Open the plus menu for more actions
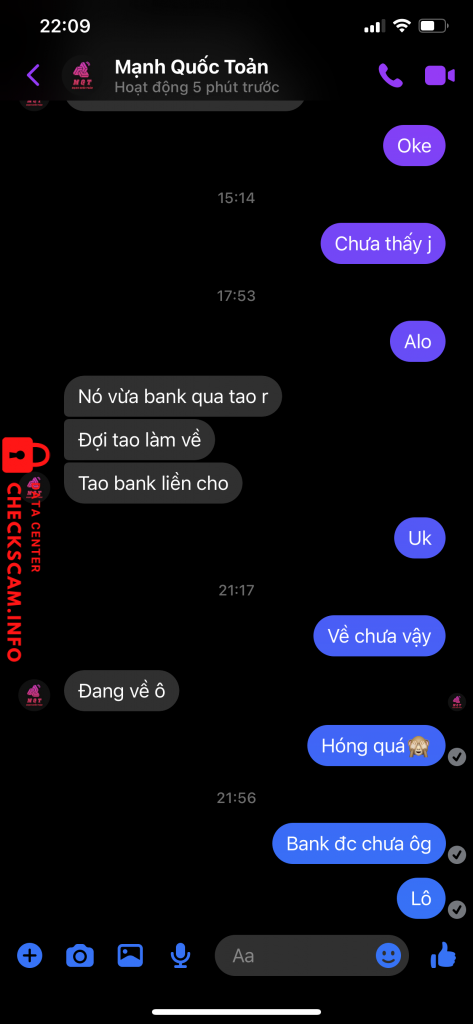The image size is (473, 1024). pos(29,956)
